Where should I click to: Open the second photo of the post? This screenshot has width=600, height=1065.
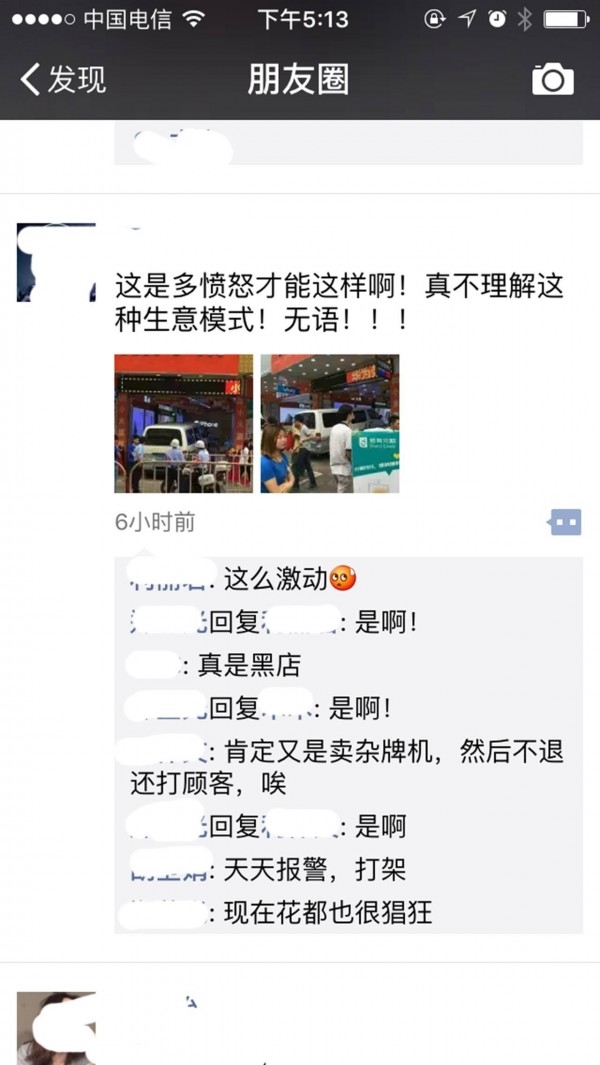coord(330,423)
